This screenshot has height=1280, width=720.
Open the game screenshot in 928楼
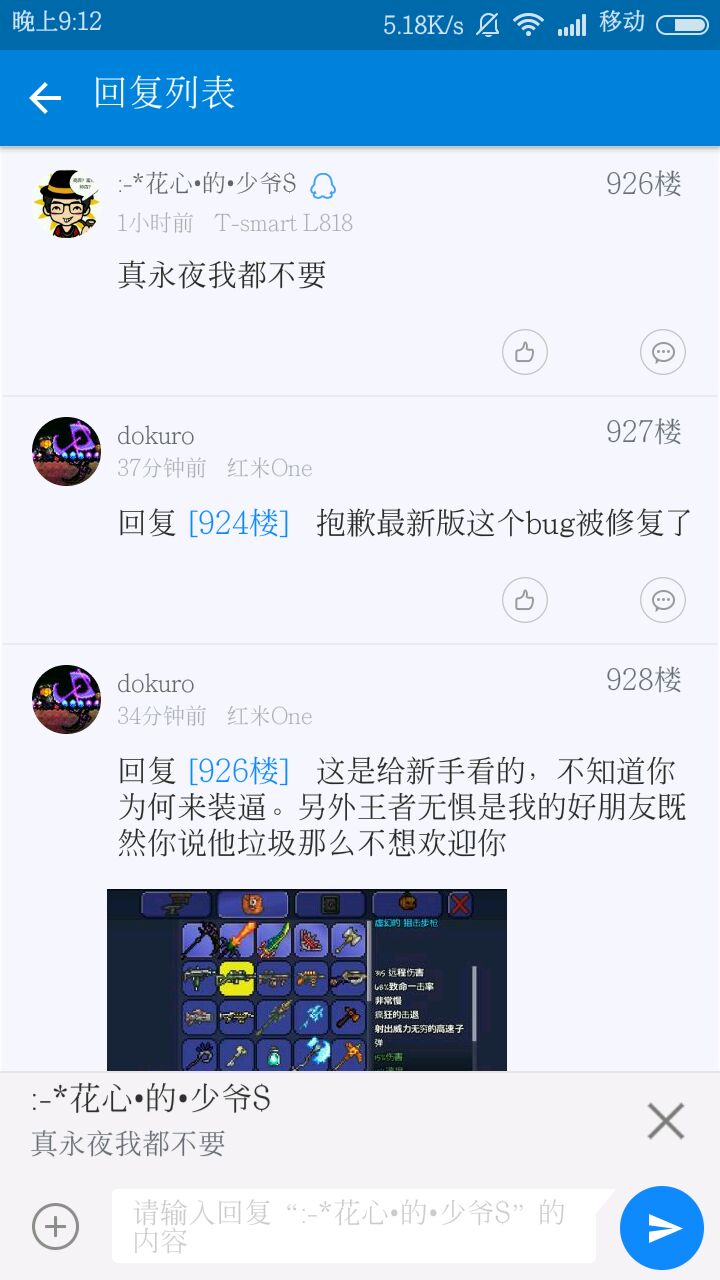pyautogui.click(x=306, y=979)
